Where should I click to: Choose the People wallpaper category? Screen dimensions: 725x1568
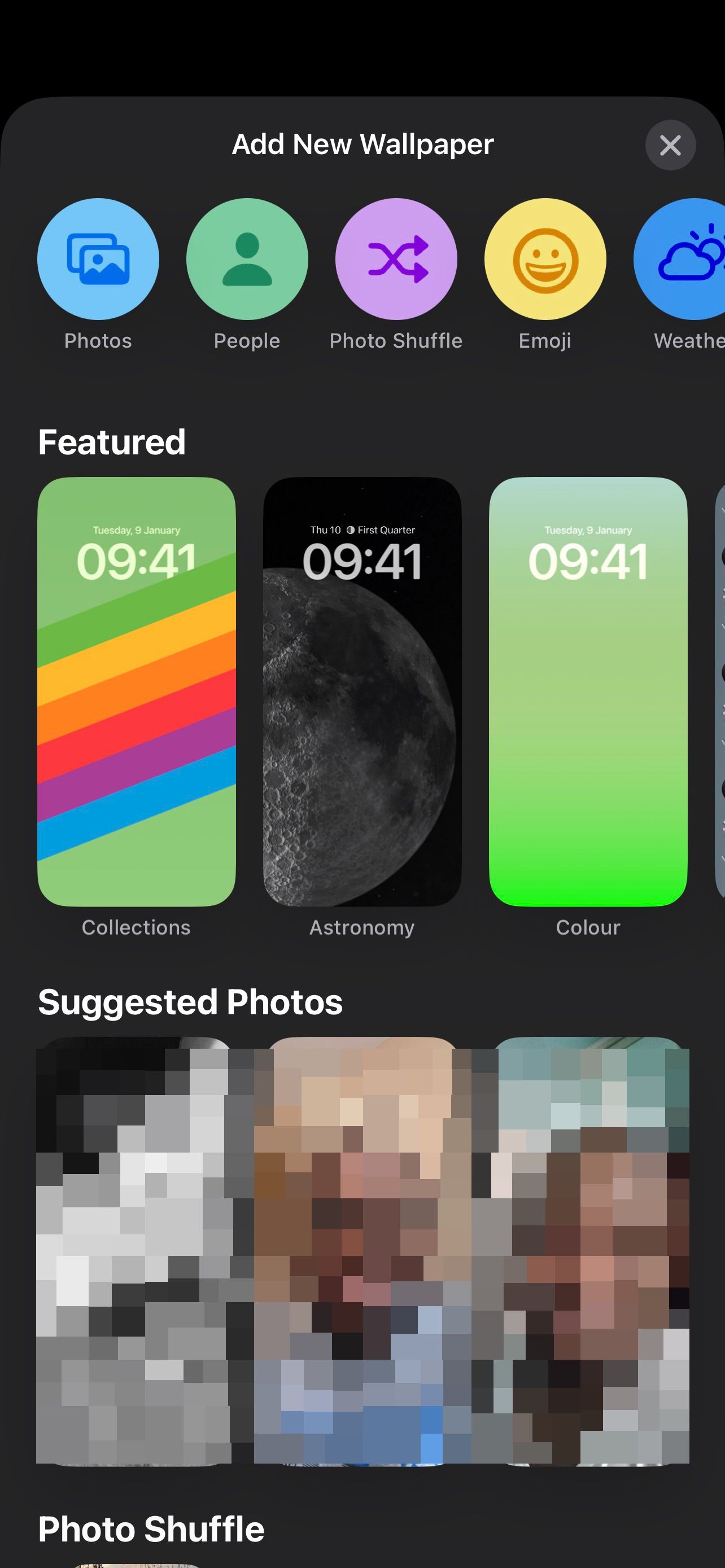point(247,259)
